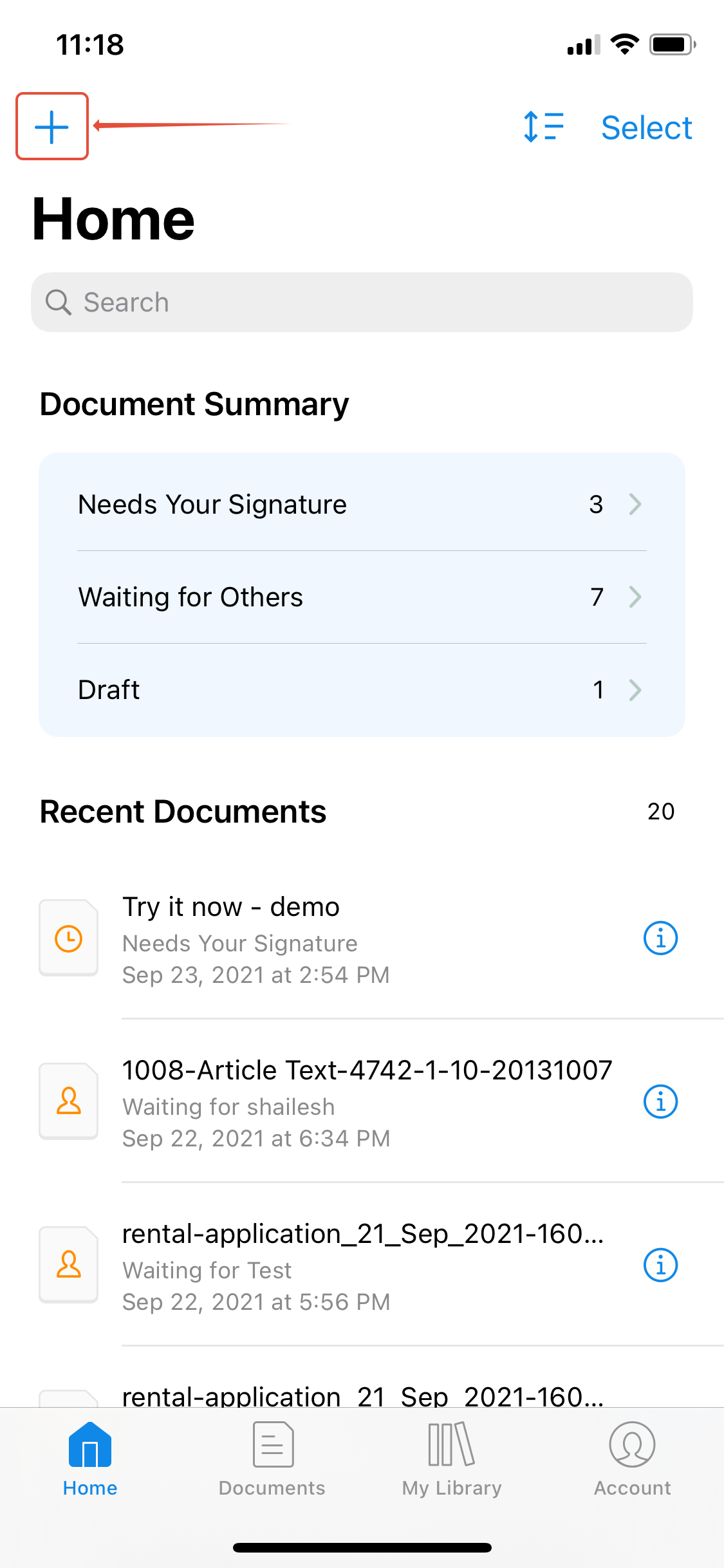Open the sort options icon
The width and height of the screenshot is (724, 1568).
pos(544,127)
